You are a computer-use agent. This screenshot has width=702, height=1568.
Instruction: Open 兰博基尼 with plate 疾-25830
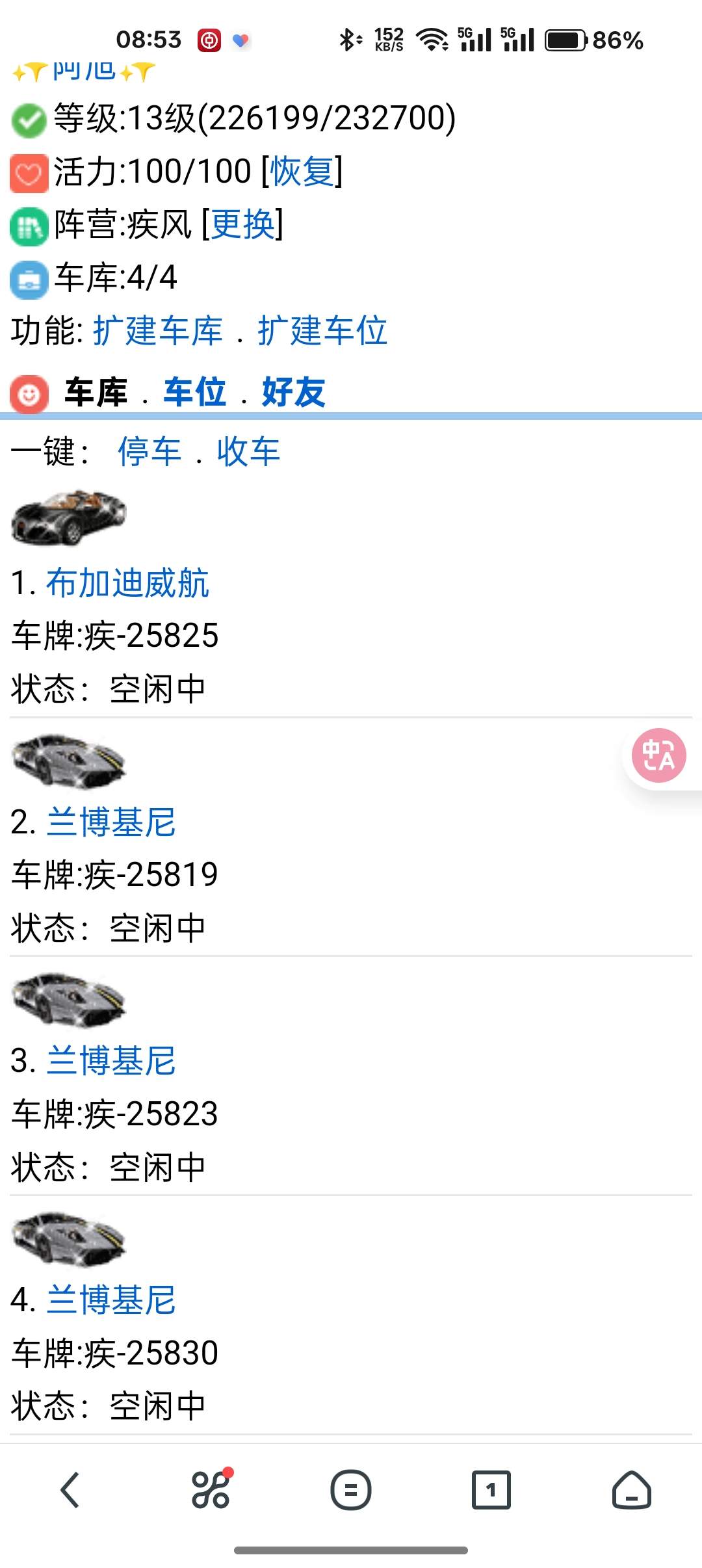click(111, 1300)
